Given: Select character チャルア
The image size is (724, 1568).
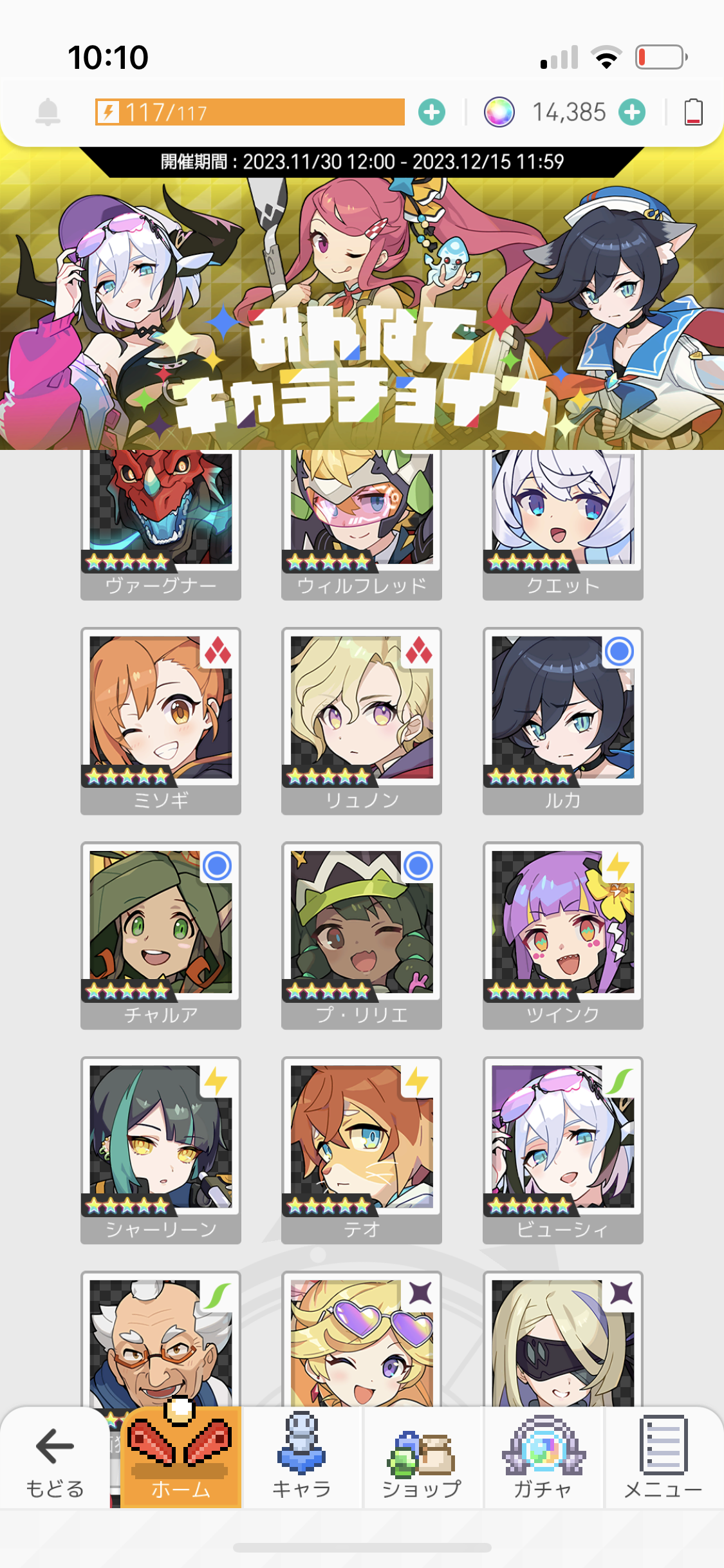Looking at the screenshot, I should [x=160, y=934].
